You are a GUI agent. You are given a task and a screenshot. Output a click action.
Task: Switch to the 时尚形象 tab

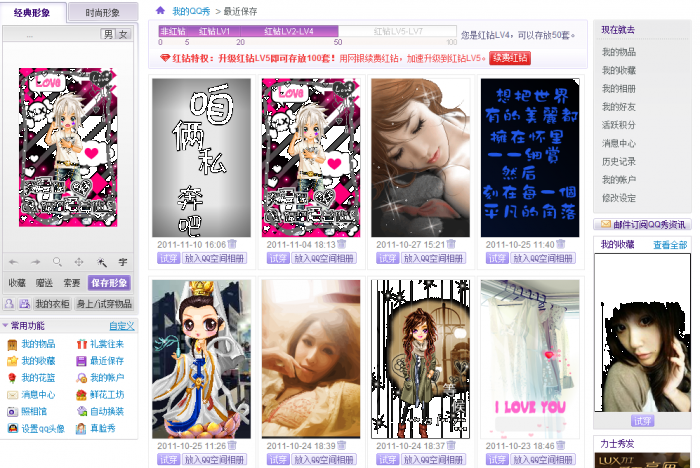[x=102, y=13]
